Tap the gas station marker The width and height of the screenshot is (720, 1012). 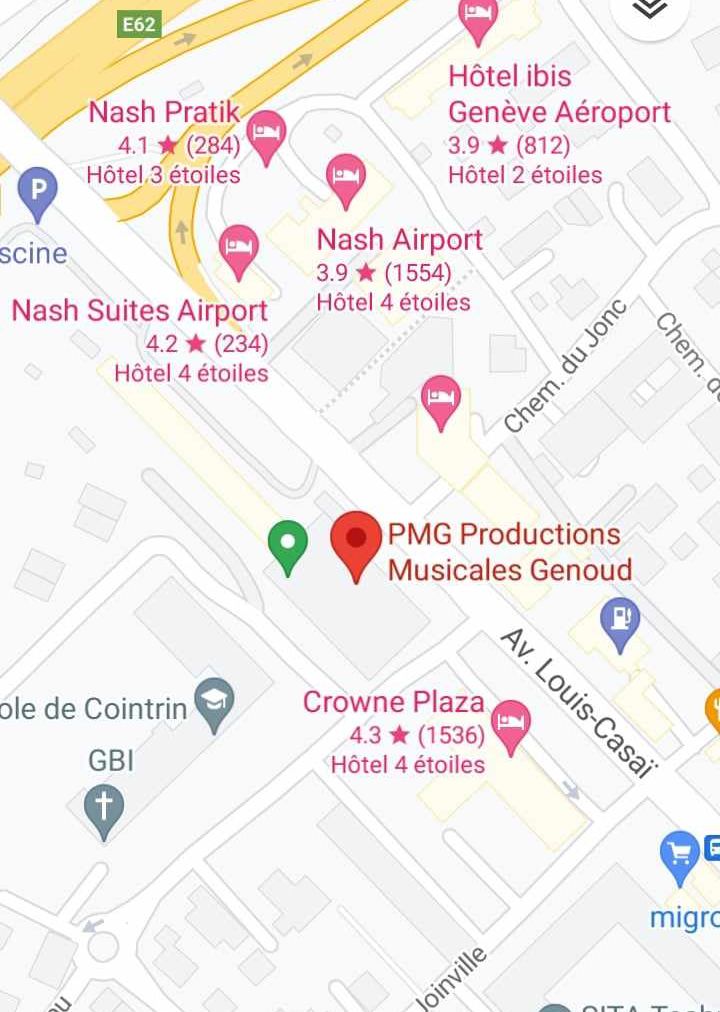point(620,621)
